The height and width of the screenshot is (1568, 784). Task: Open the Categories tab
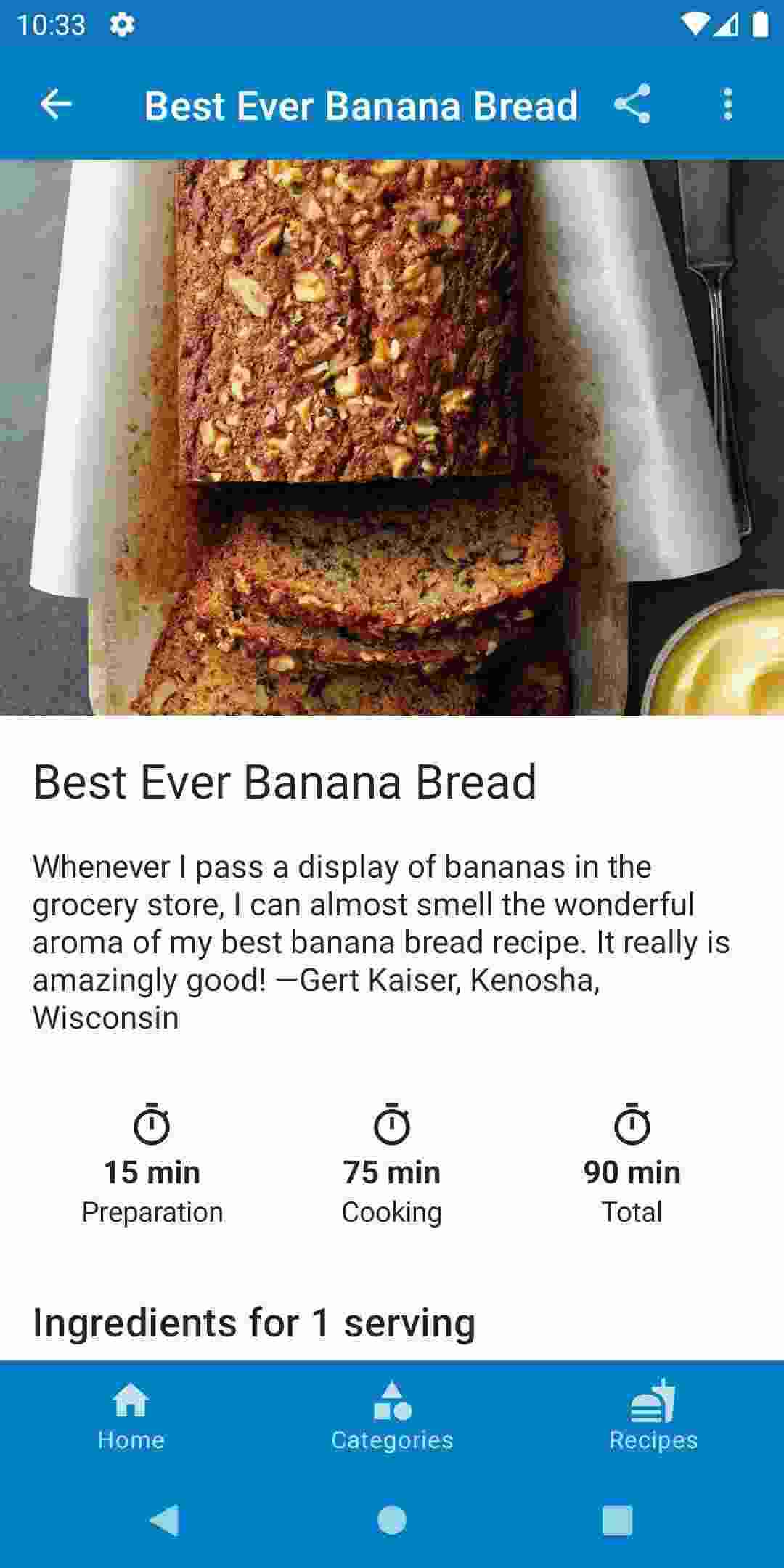click(392, 1416)
